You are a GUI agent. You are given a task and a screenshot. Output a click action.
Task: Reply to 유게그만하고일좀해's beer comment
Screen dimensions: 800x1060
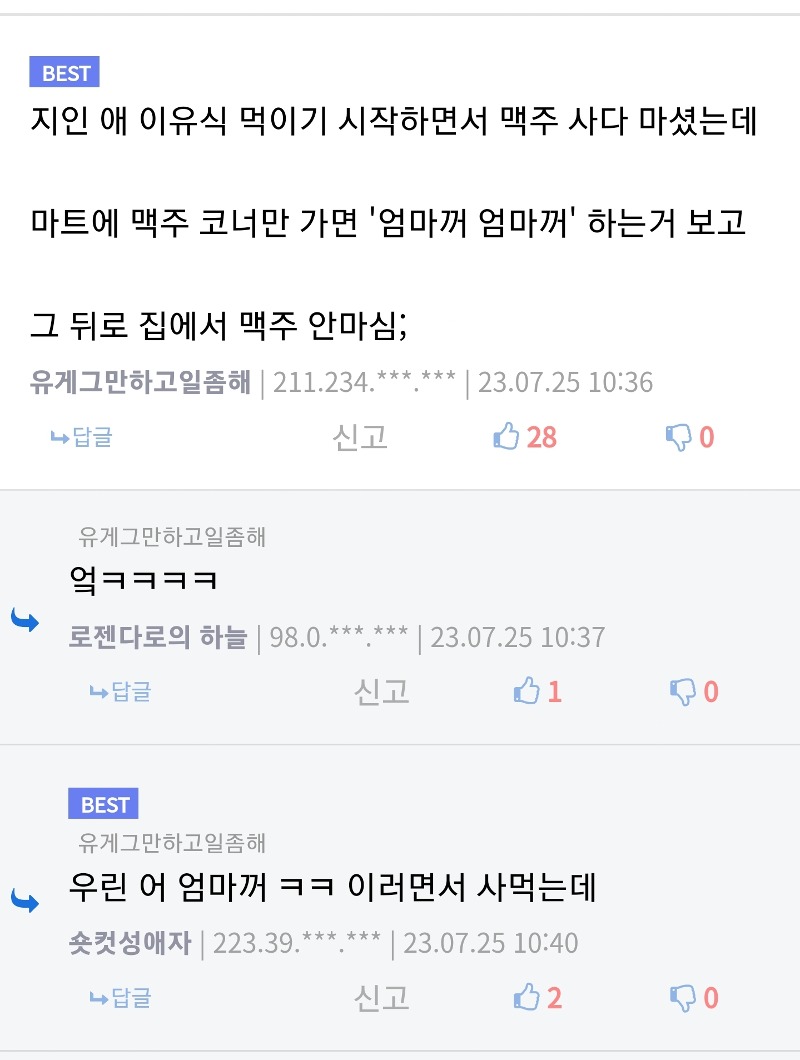click(x=82, y=437)
